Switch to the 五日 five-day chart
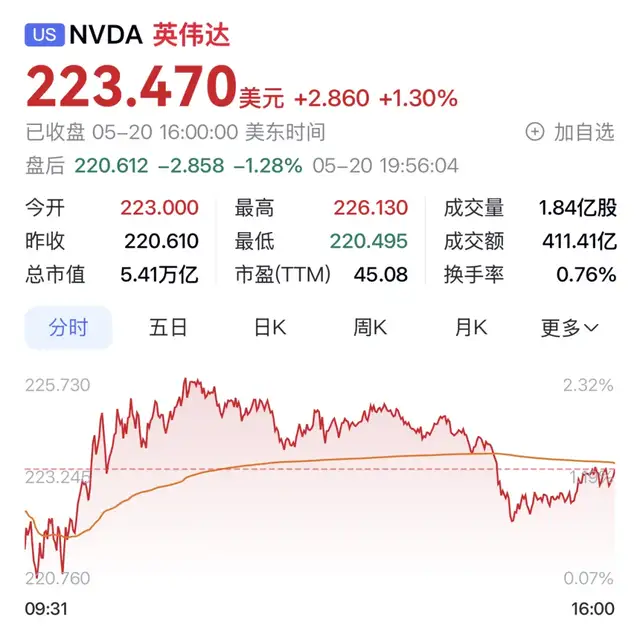The width and height of the screenshot is (640, 630). (x=168, y=328)
